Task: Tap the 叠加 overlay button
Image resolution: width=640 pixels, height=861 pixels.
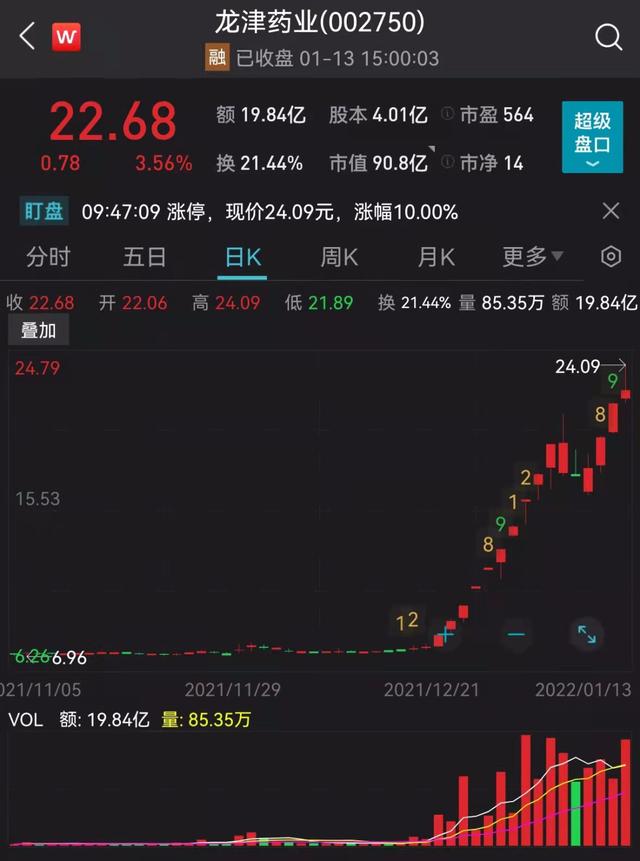Action: tap(38, 330)
